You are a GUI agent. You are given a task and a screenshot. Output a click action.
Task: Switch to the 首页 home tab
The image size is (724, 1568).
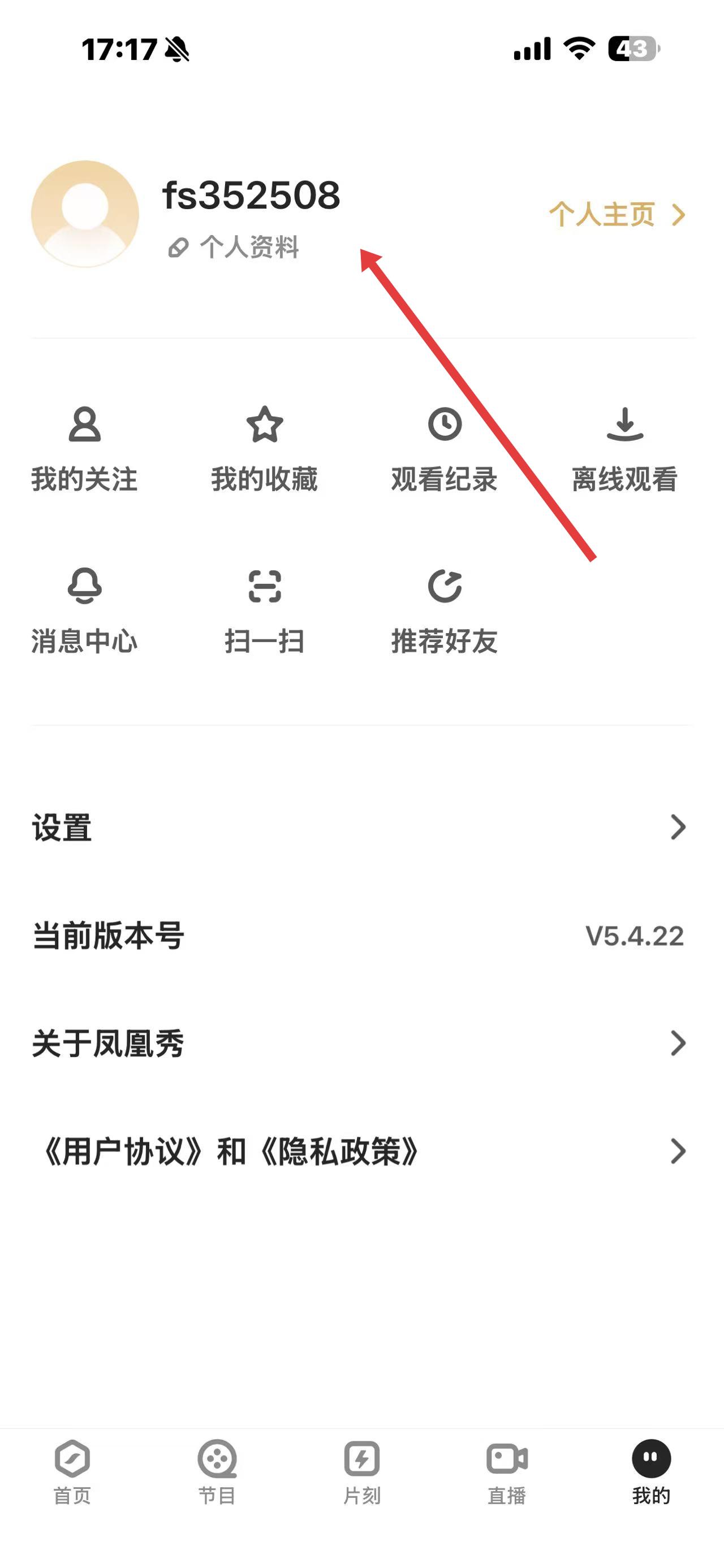click(x=72, y=1471)
